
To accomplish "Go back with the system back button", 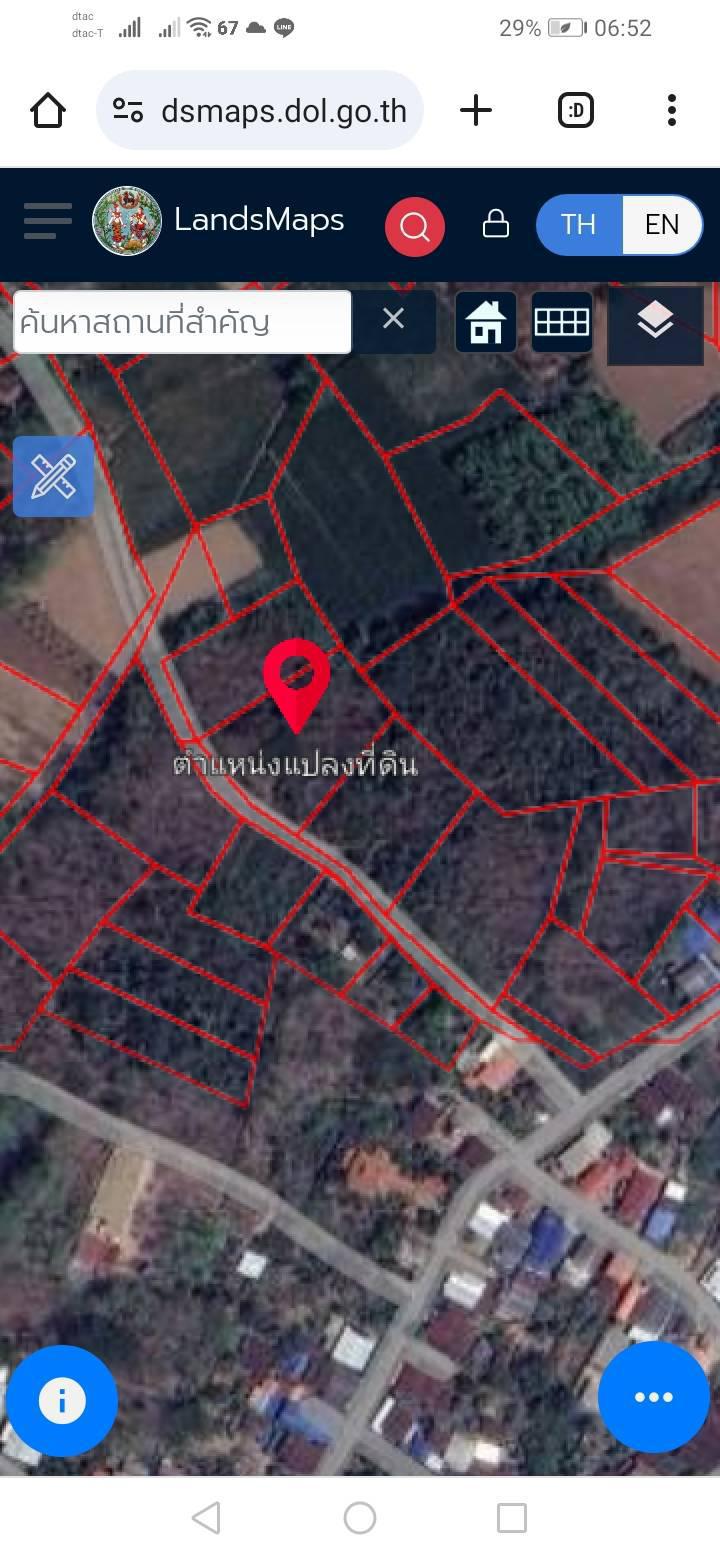I will pos(206,1518).
